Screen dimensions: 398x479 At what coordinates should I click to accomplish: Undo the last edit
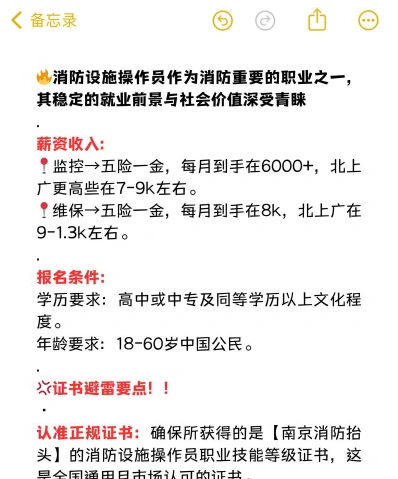[x=223, y=21]
